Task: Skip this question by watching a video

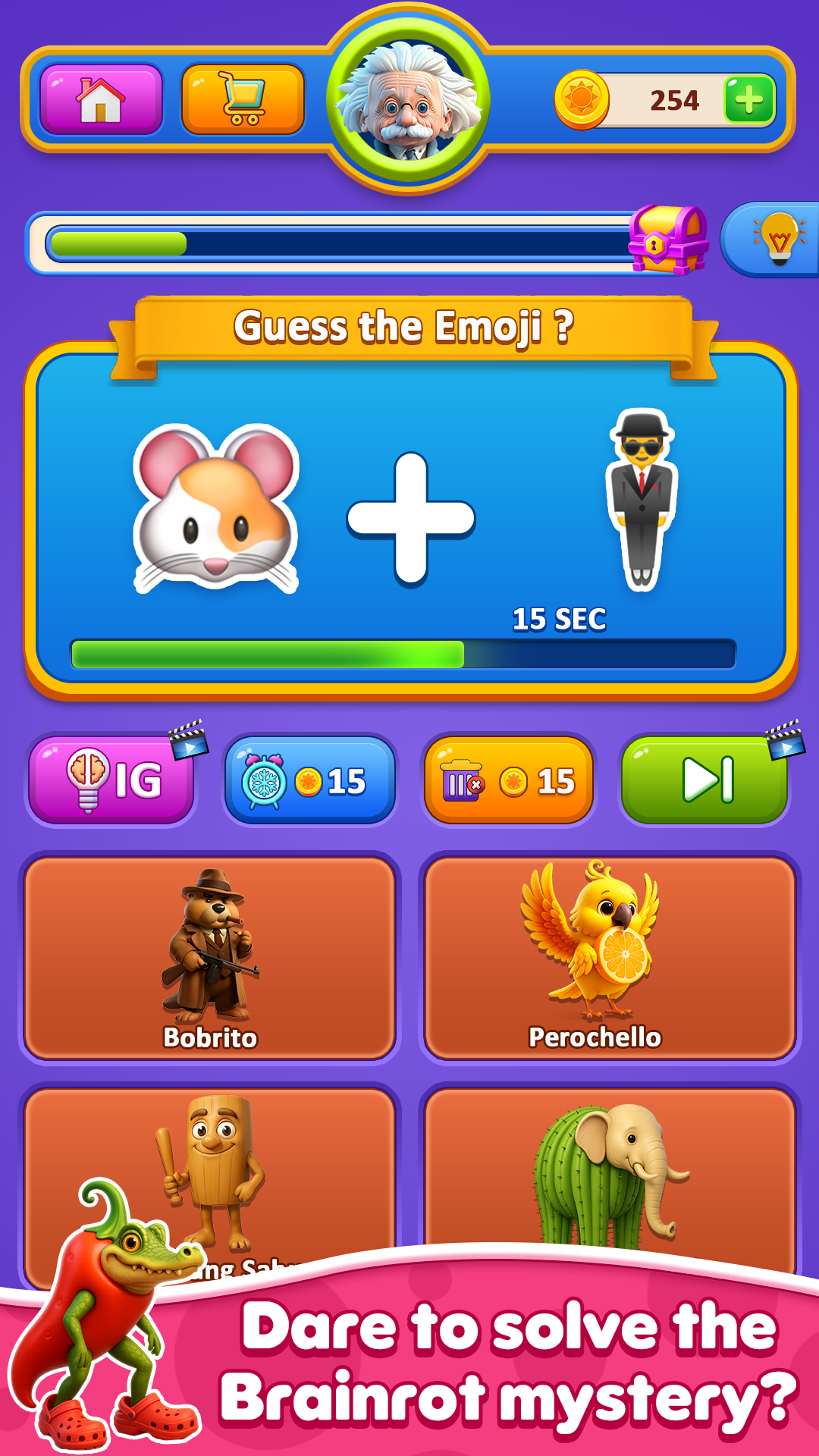Action: 705,780
